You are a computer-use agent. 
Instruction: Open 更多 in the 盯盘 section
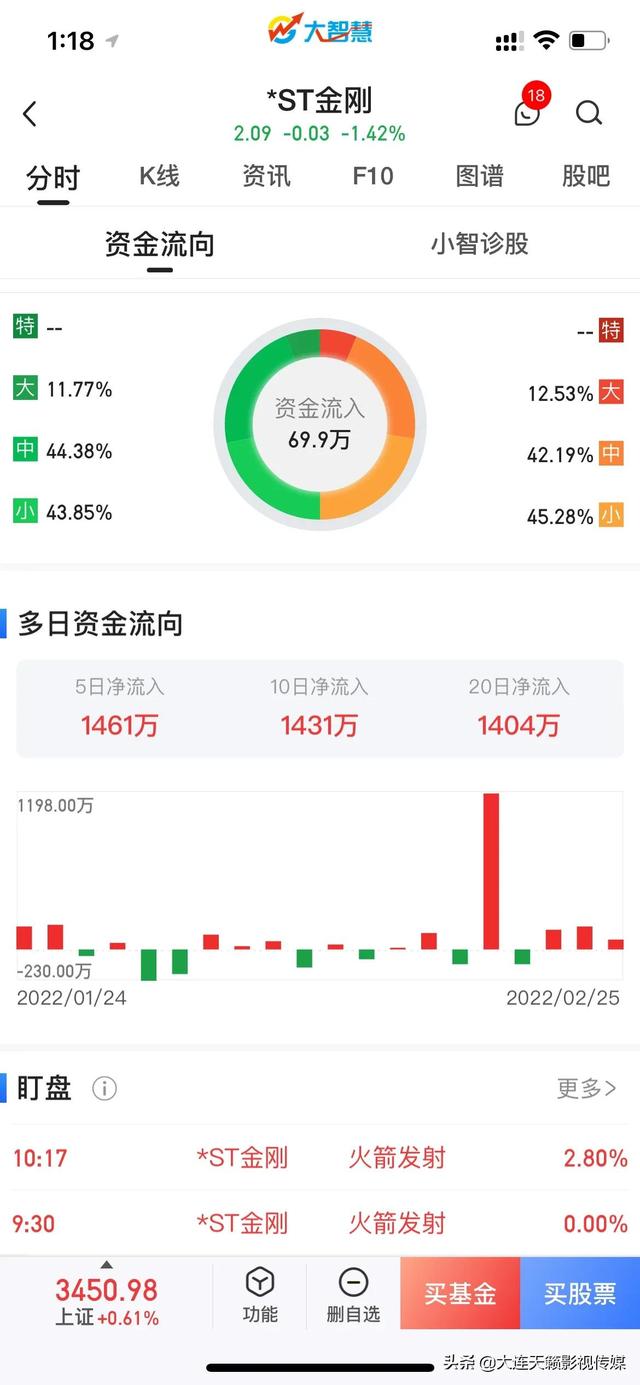coord(586,1088)
